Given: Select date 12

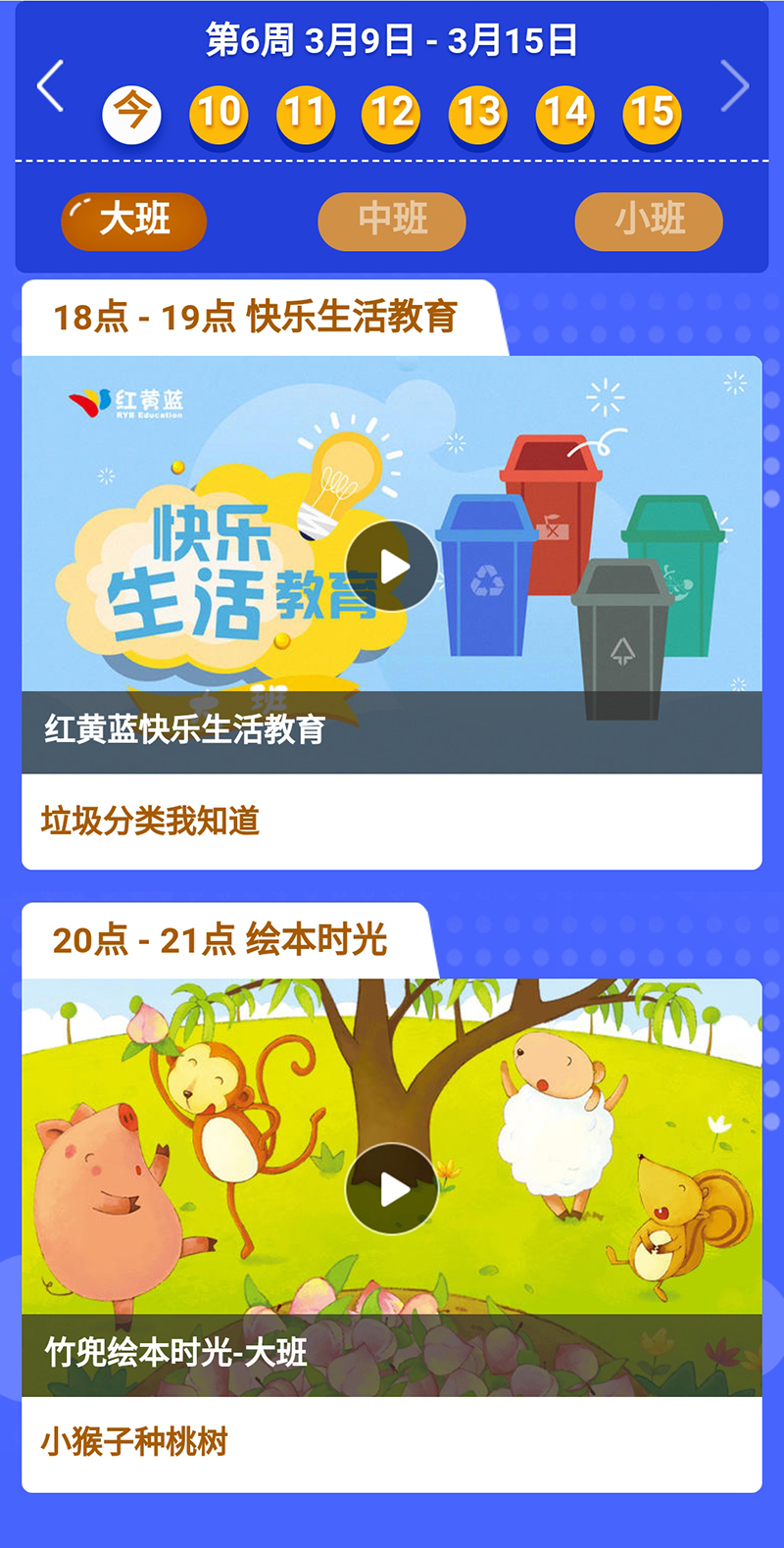Looking at the screenshot, I should point(392,113).
